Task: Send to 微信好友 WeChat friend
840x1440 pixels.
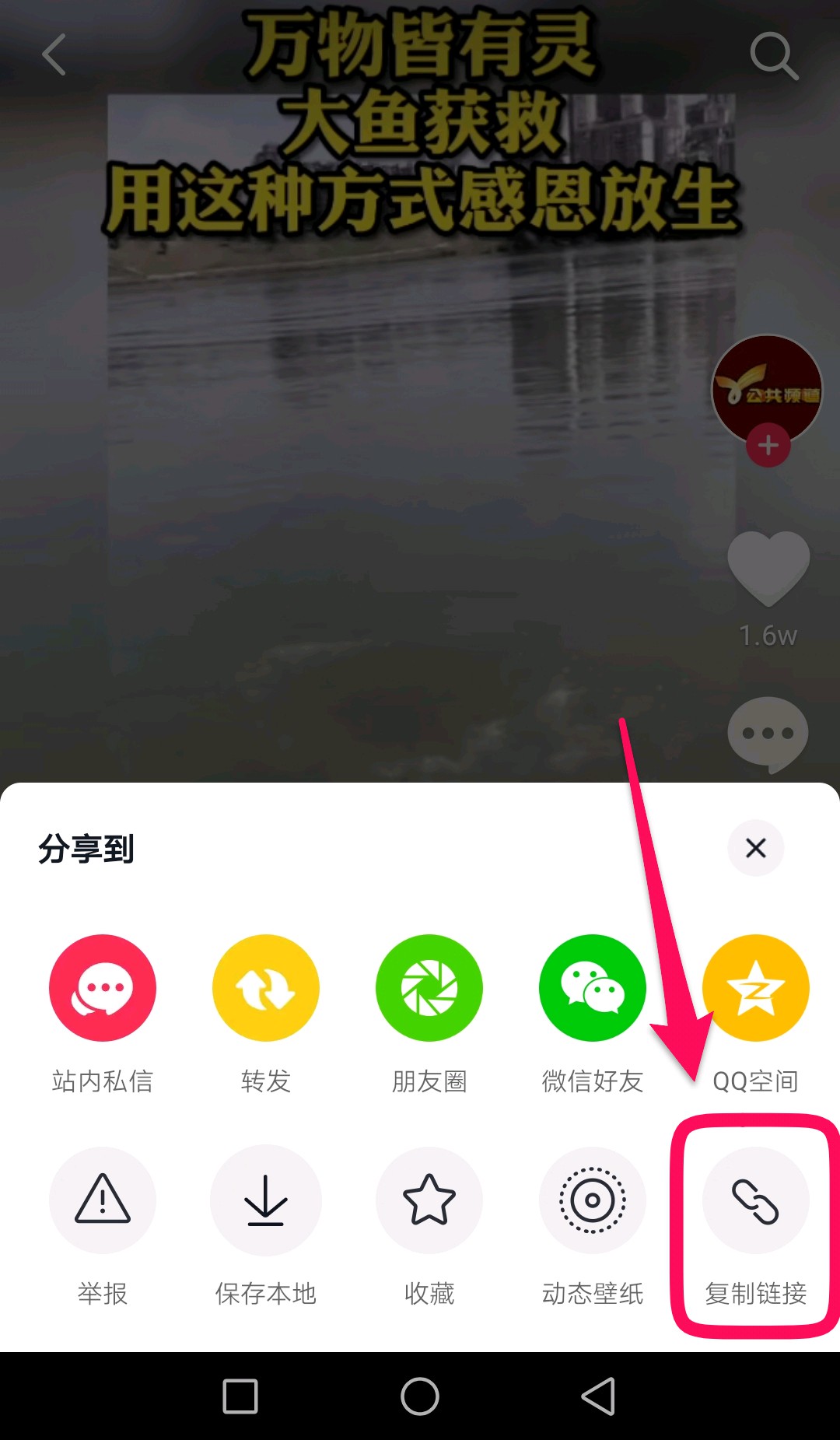Action: (x=593, y=988)
